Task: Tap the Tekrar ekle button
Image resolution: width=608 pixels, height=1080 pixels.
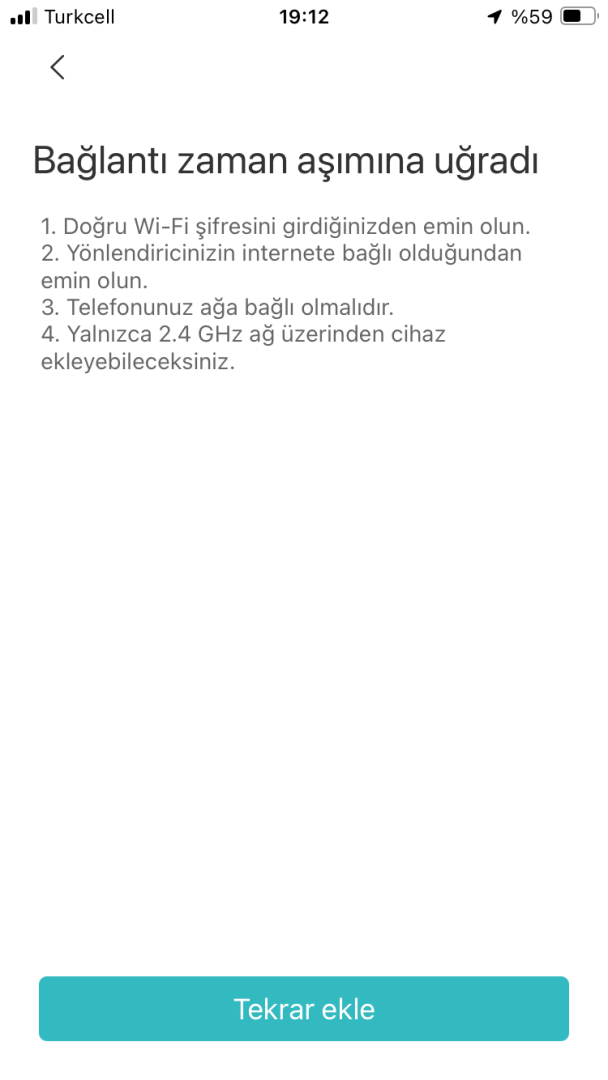Action: (x=304, y=1008)
